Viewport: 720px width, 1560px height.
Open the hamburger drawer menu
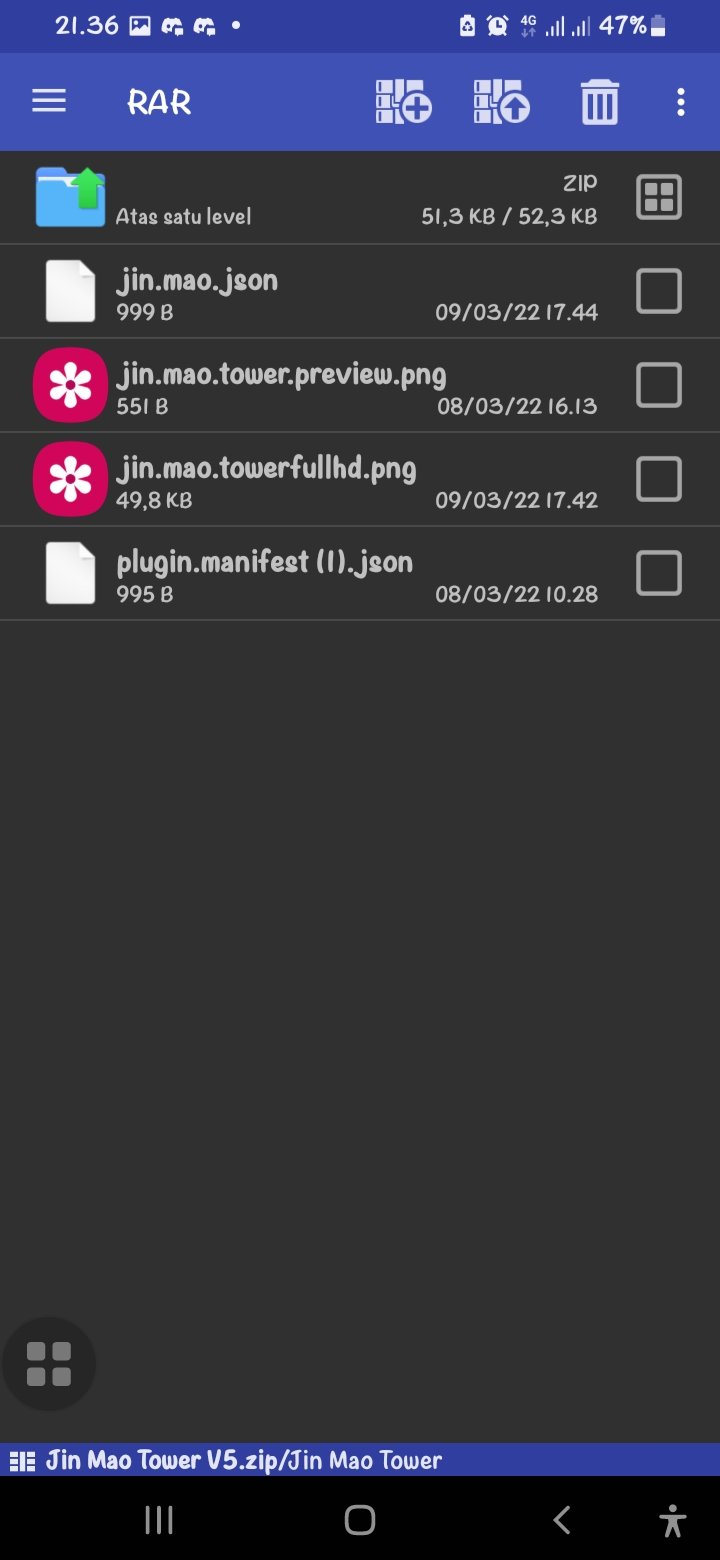tap(49, 102)
